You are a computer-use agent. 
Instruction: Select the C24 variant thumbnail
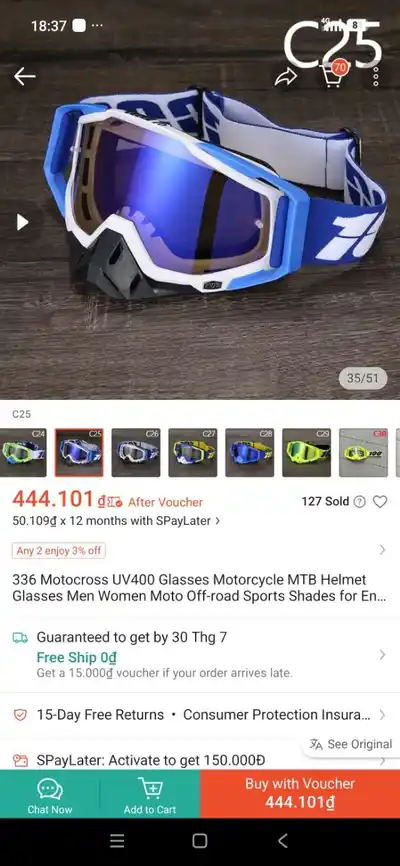[x=23, y=453]
